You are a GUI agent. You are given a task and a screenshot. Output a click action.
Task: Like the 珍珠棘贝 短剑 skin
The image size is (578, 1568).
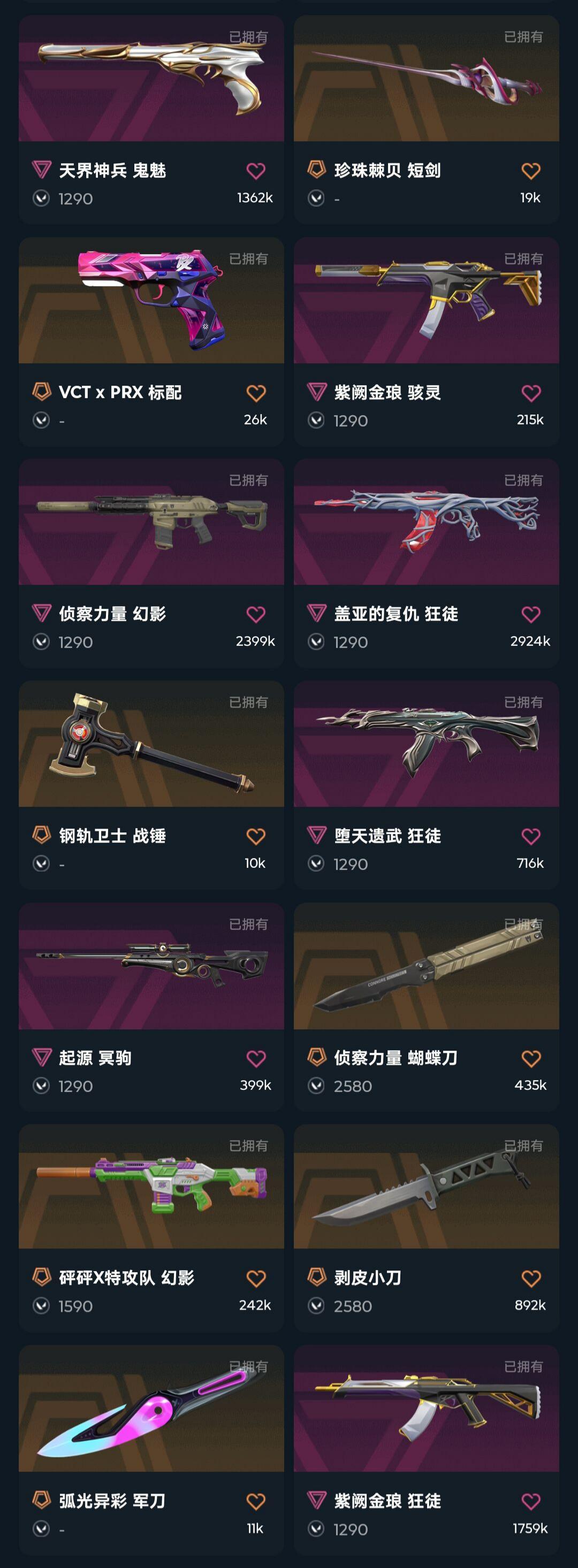[531, 171]
